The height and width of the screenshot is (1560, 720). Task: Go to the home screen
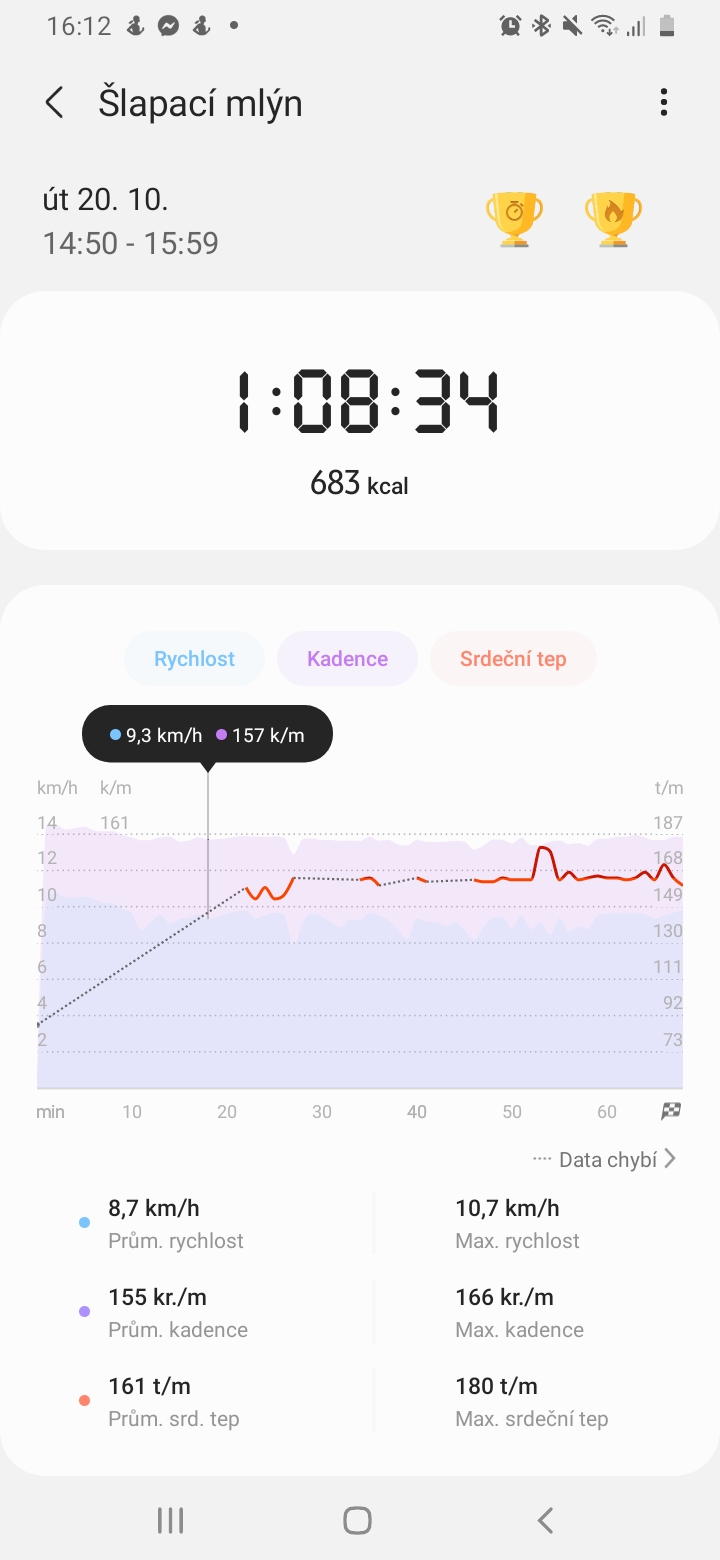pos(357,1521)
